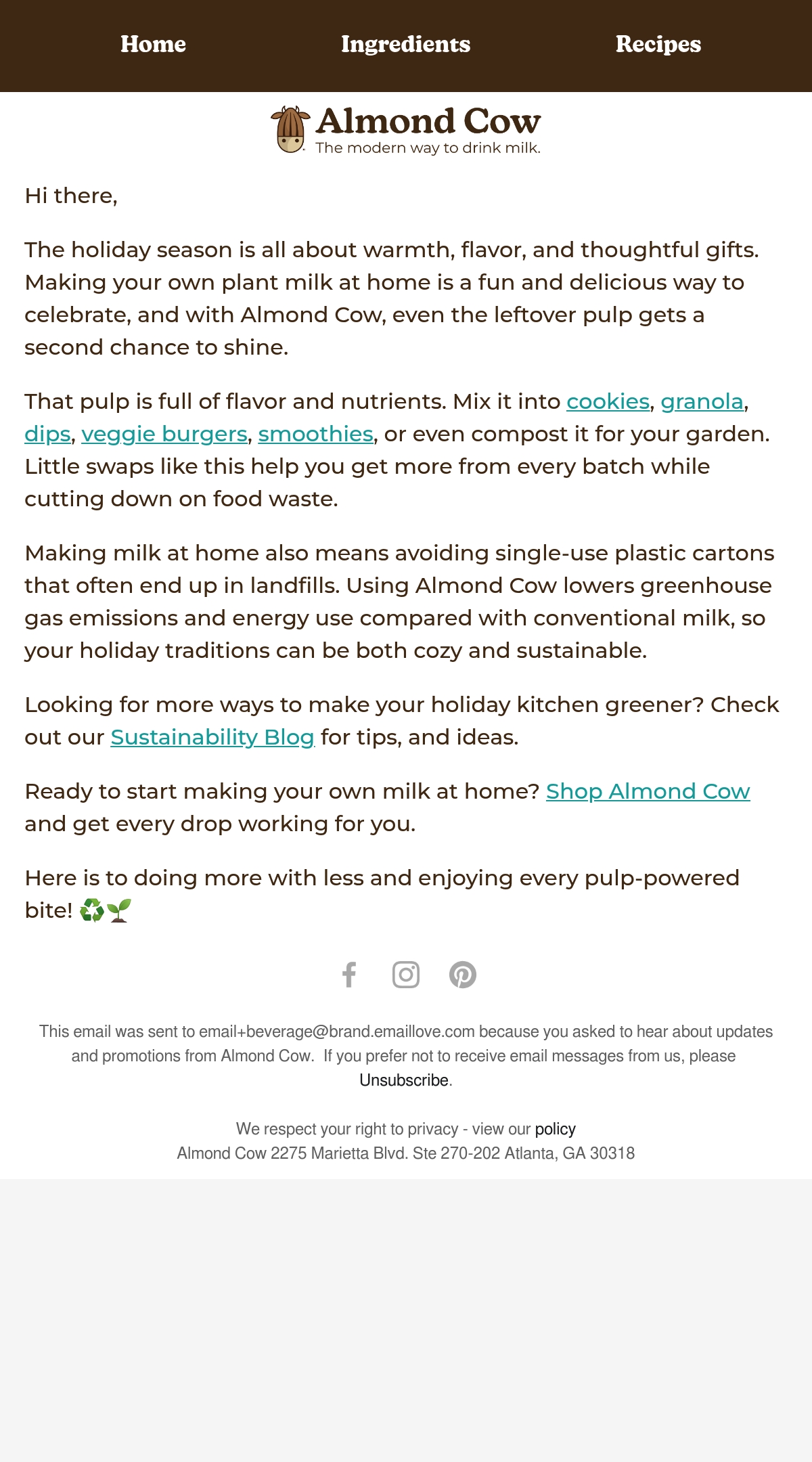The height and width of the screenshot is (1462, 812).
Task: Tap the veggie burgers link
Action: [x=164, y=434]
